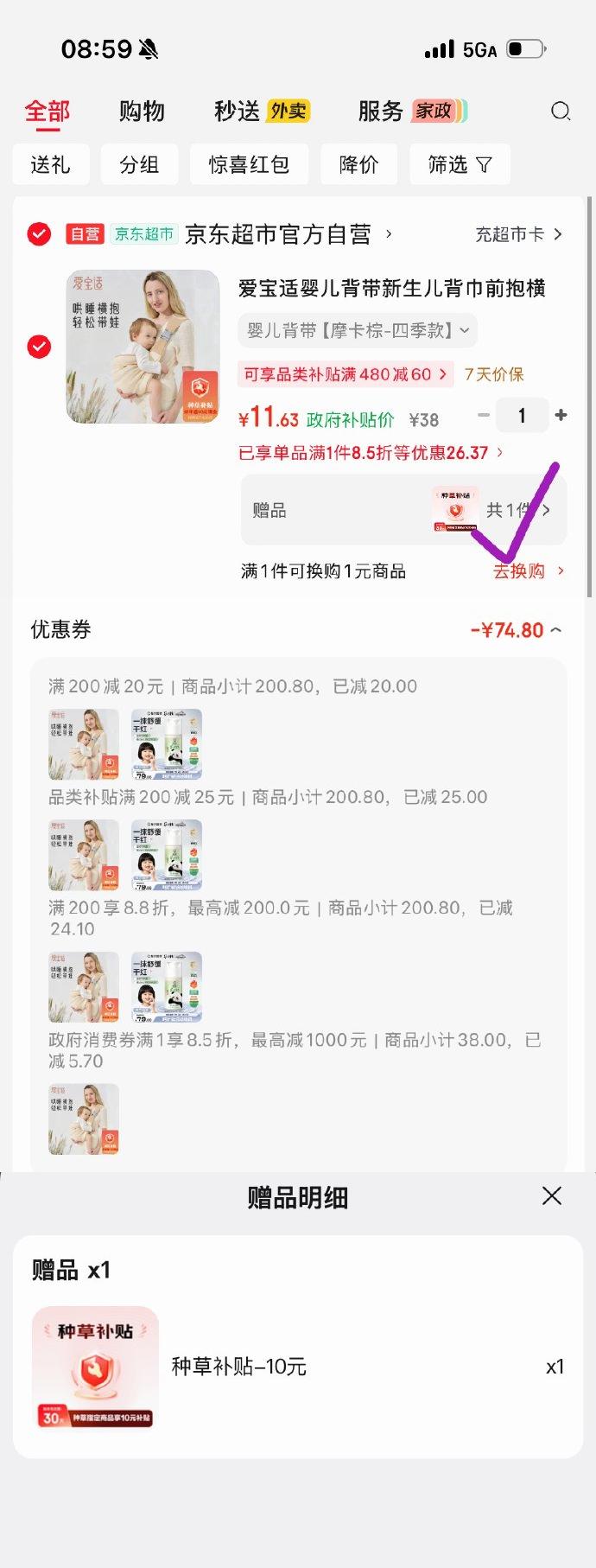Select the 送礼 chip

(x=51, y=164)
